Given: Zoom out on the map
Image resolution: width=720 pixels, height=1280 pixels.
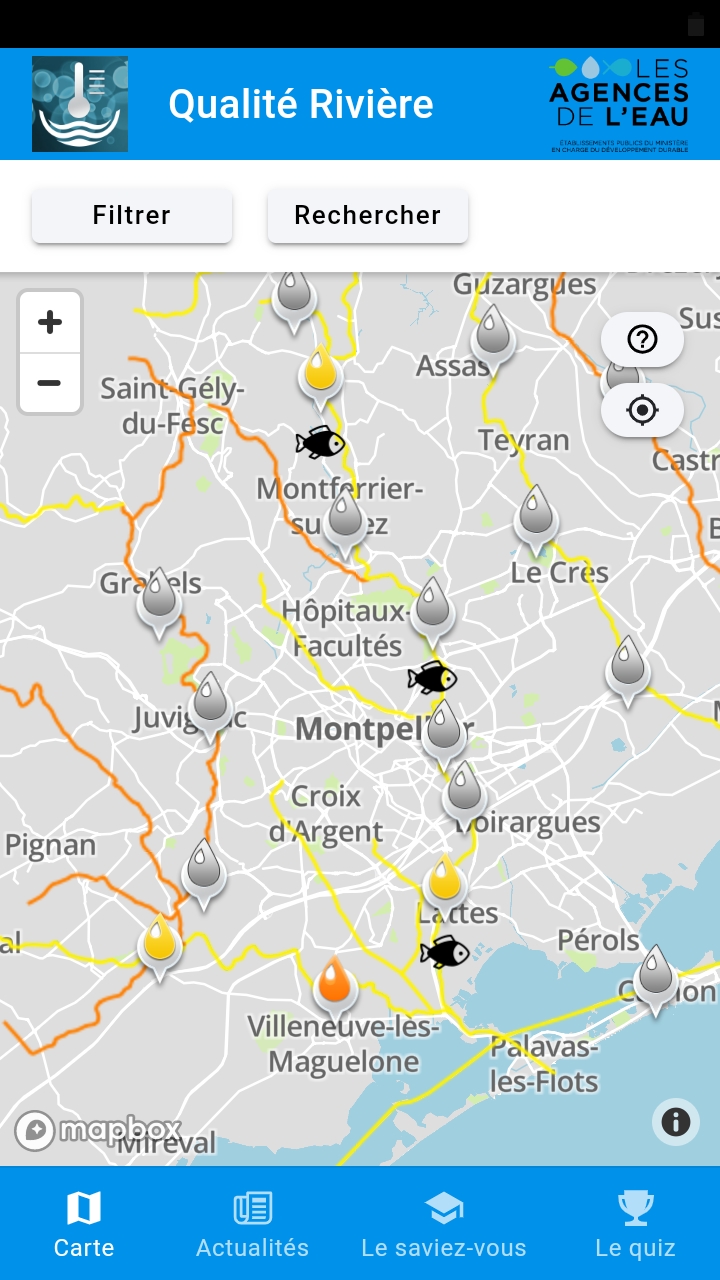Looking at the screenshot, I should tap(50, 383).
